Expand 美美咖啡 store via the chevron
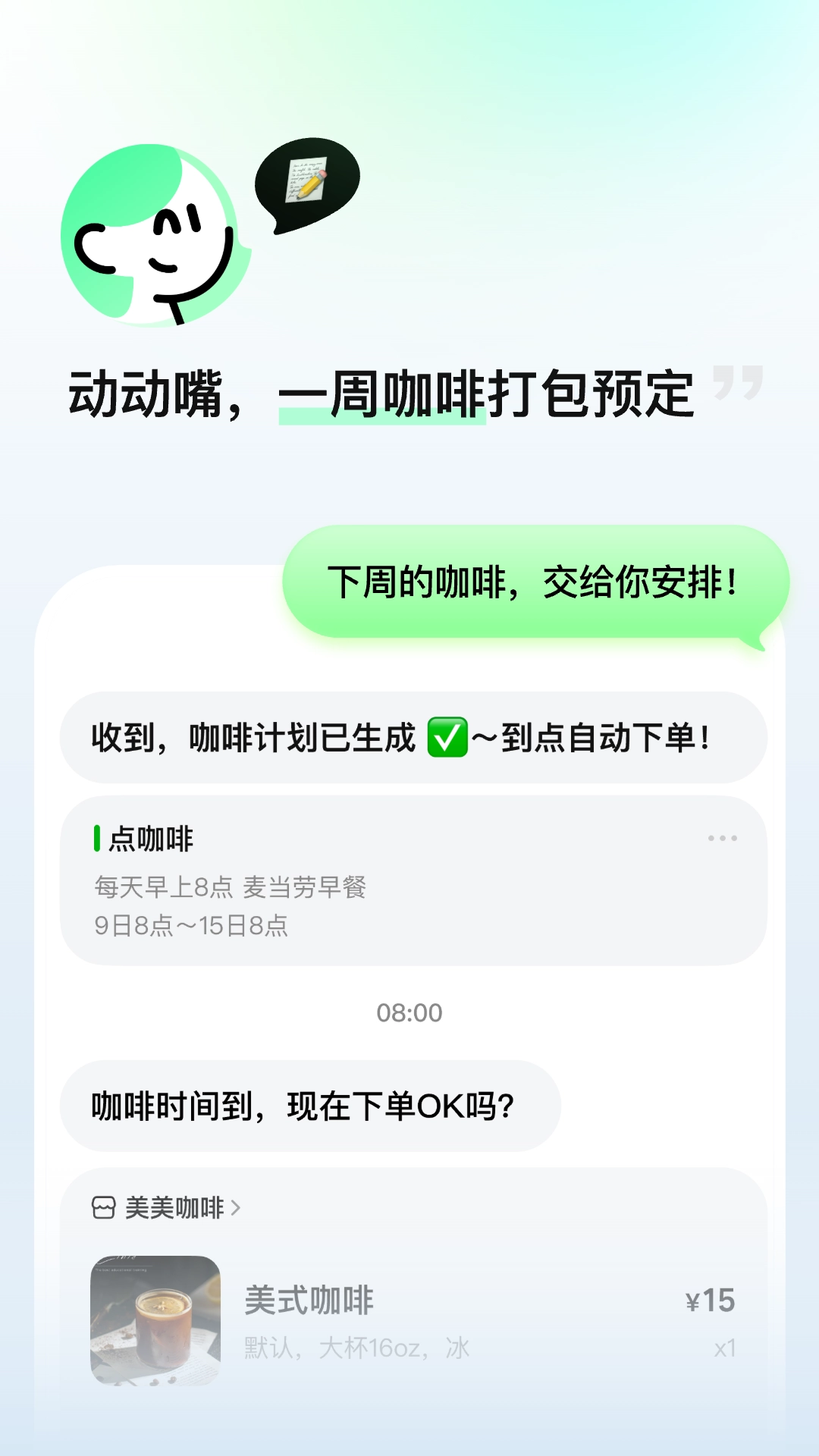This screenshot has width=819, height=1456. 235,1208
